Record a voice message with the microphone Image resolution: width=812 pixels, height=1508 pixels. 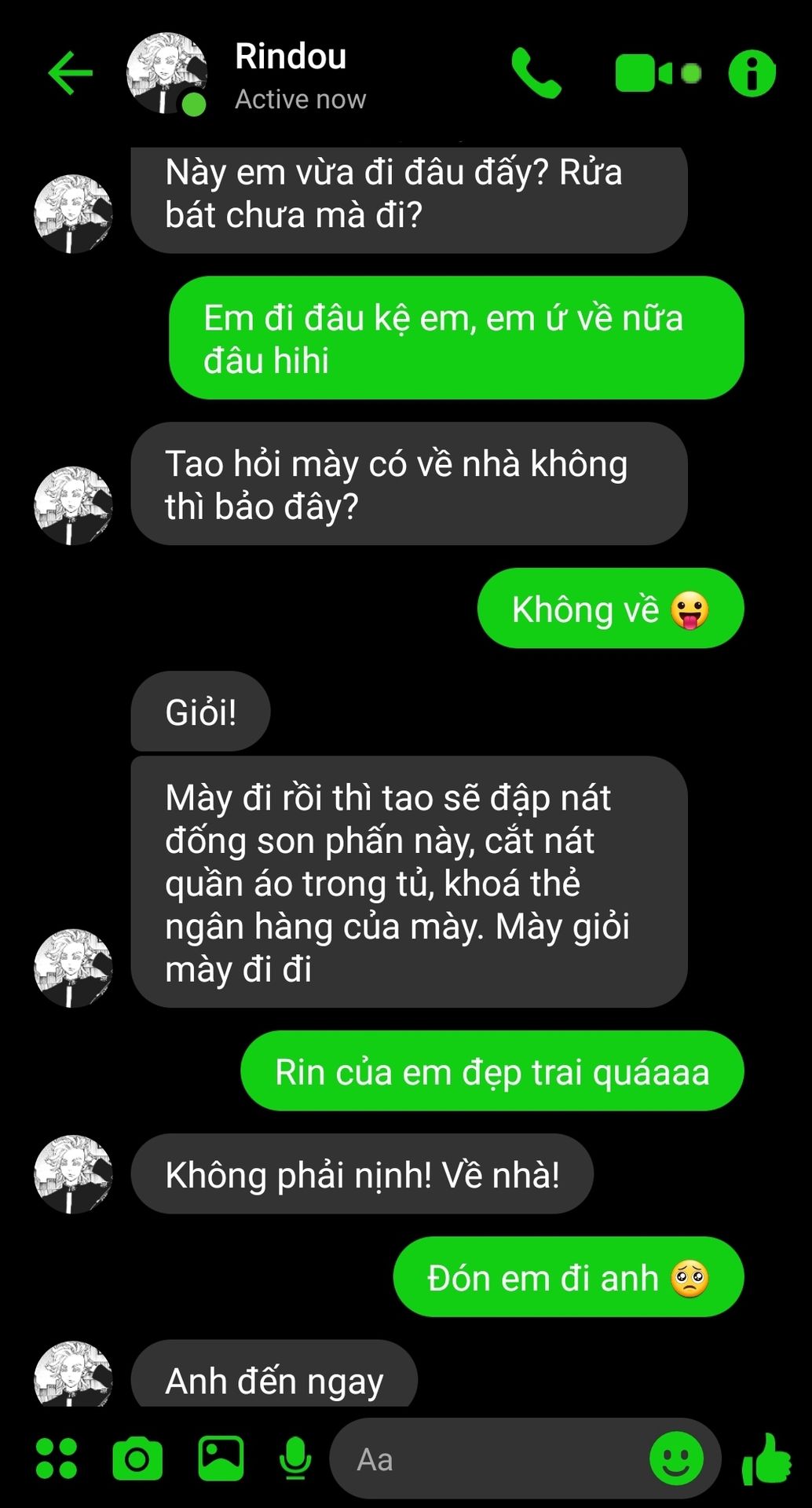coord(295,1459)
